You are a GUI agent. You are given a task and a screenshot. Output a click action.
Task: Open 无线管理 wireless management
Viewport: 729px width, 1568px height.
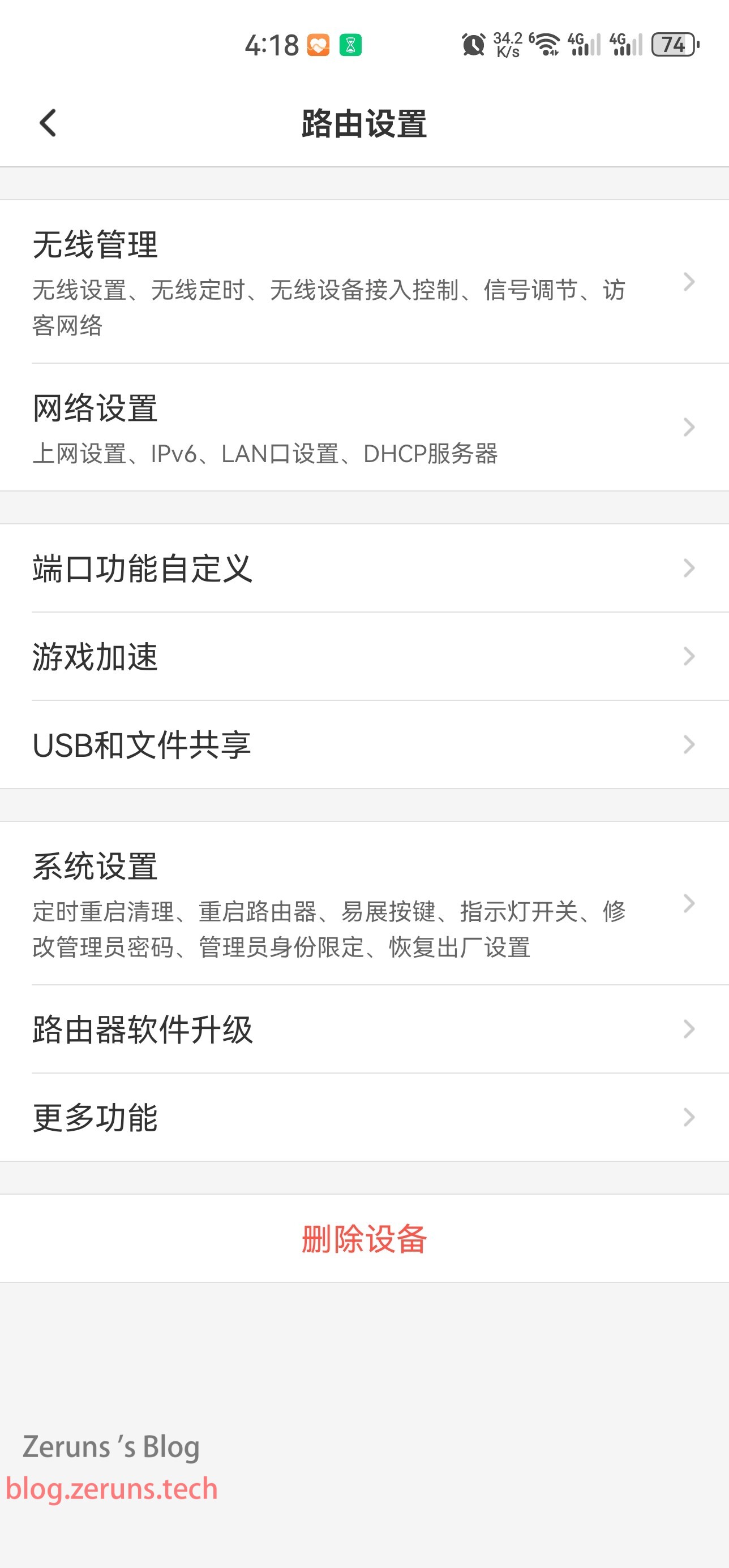(x=364, y=282)
